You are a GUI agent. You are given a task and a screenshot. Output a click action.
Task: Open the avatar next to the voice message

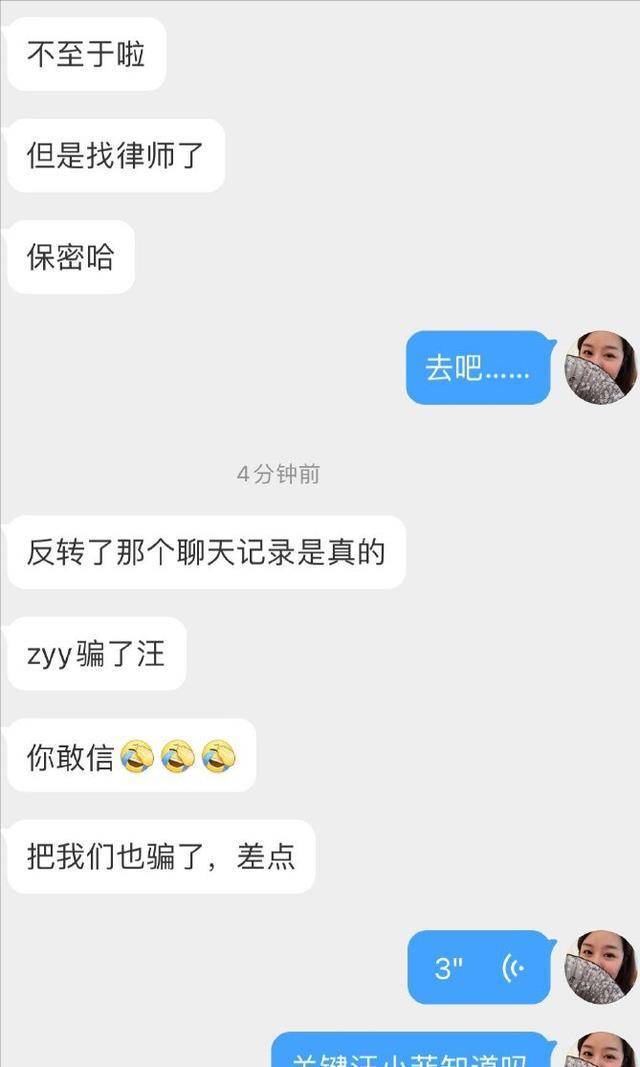tap(601, 967)
